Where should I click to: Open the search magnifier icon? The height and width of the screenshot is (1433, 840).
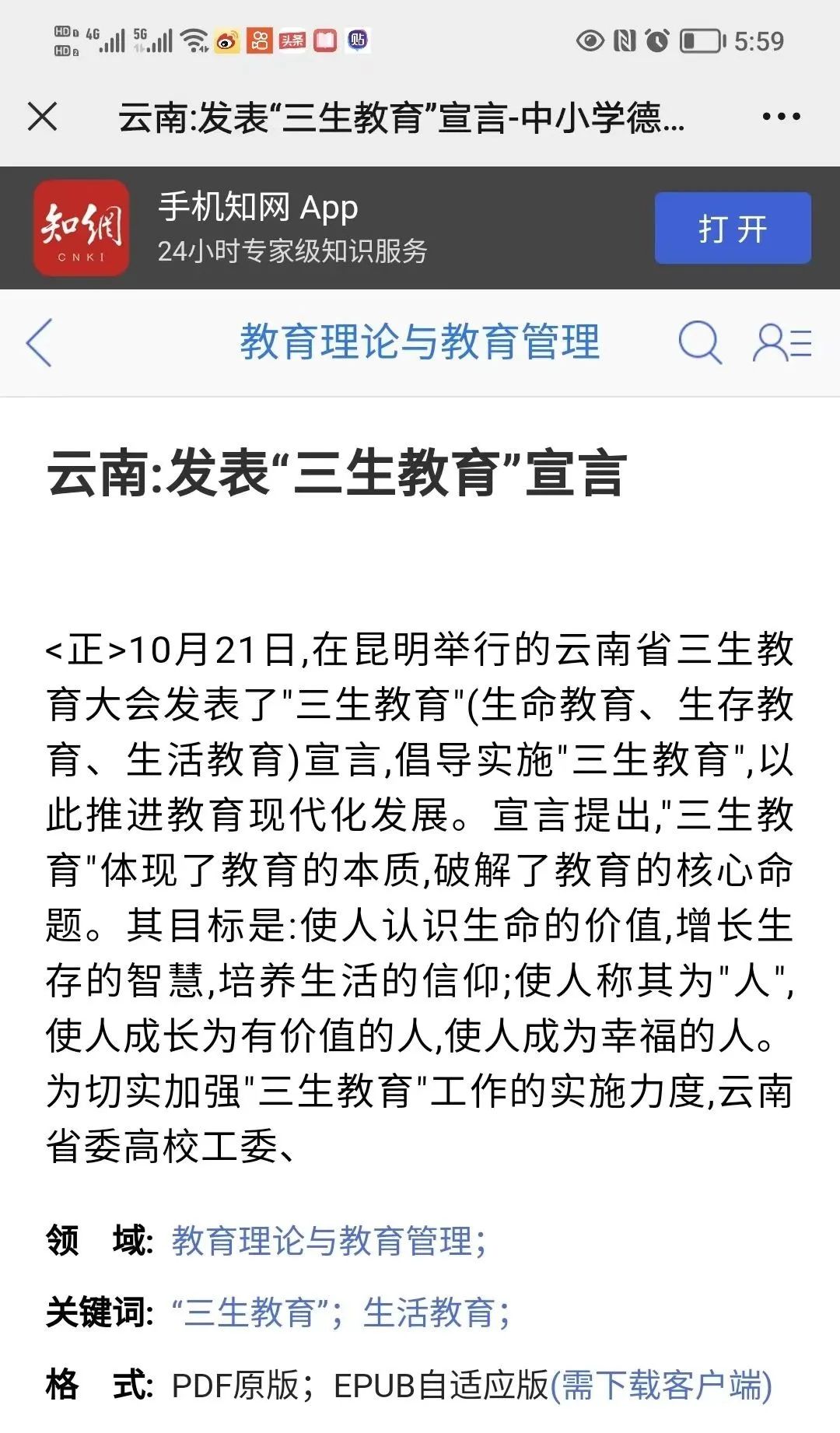pos(699,342)
